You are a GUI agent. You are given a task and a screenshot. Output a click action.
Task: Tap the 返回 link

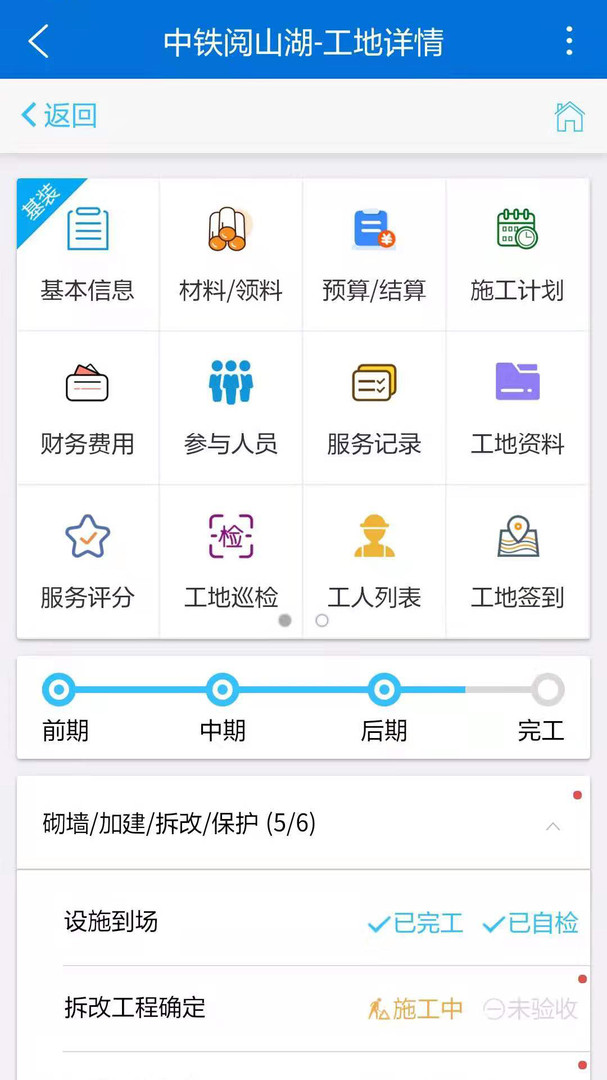[x=59, y=115]
